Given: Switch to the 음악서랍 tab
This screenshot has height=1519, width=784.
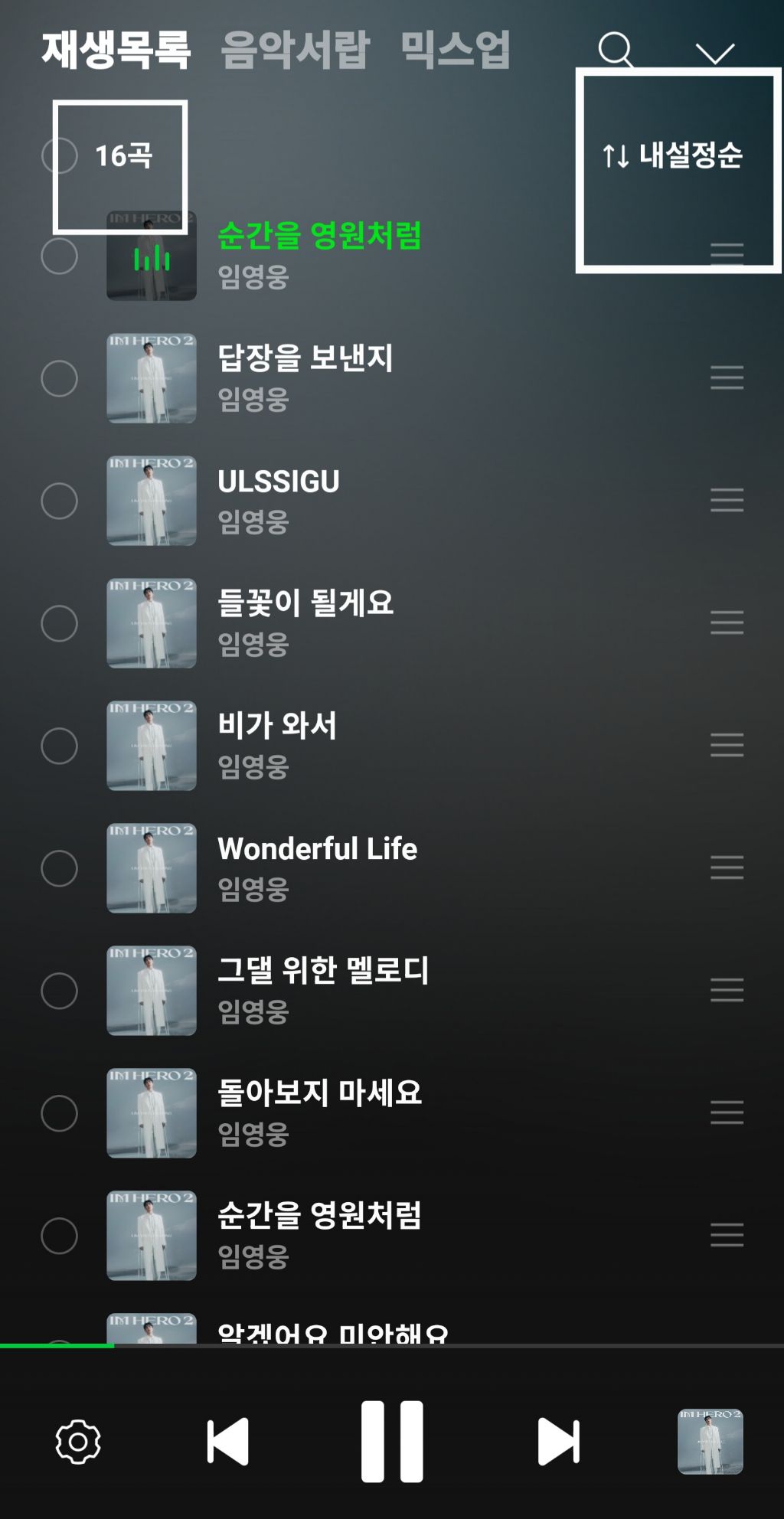Looking at the screenshot, I should click(x=296, y=51).
